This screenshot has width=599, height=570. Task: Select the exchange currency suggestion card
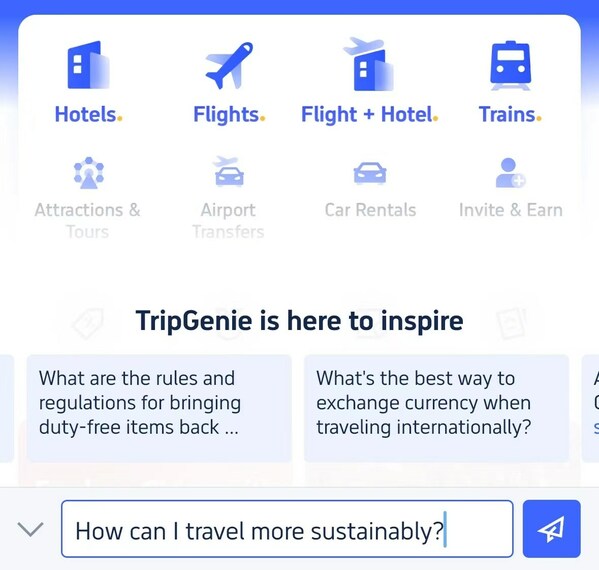pos(436,408)
